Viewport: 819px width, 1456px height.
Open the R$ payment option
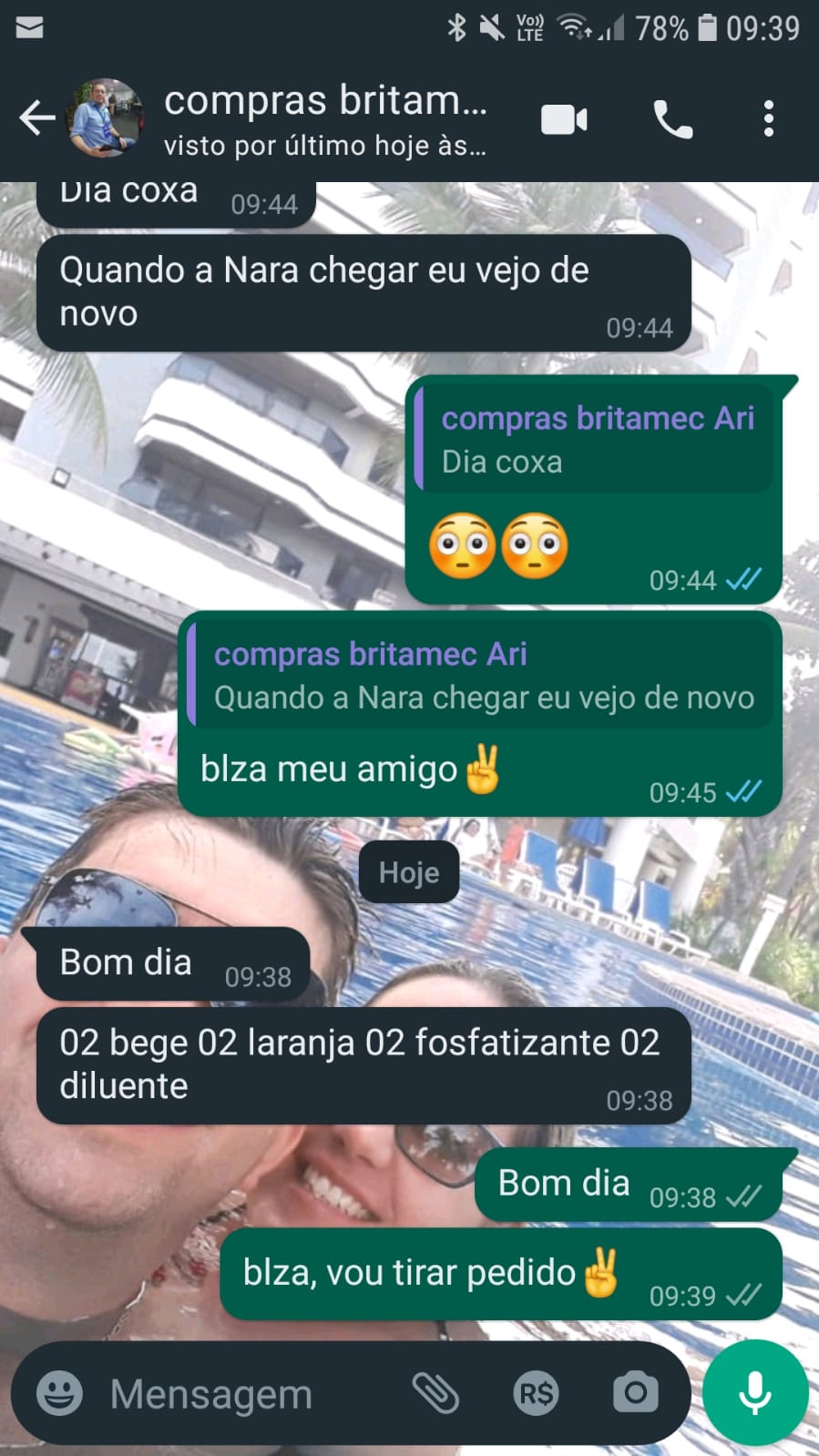536,1393
